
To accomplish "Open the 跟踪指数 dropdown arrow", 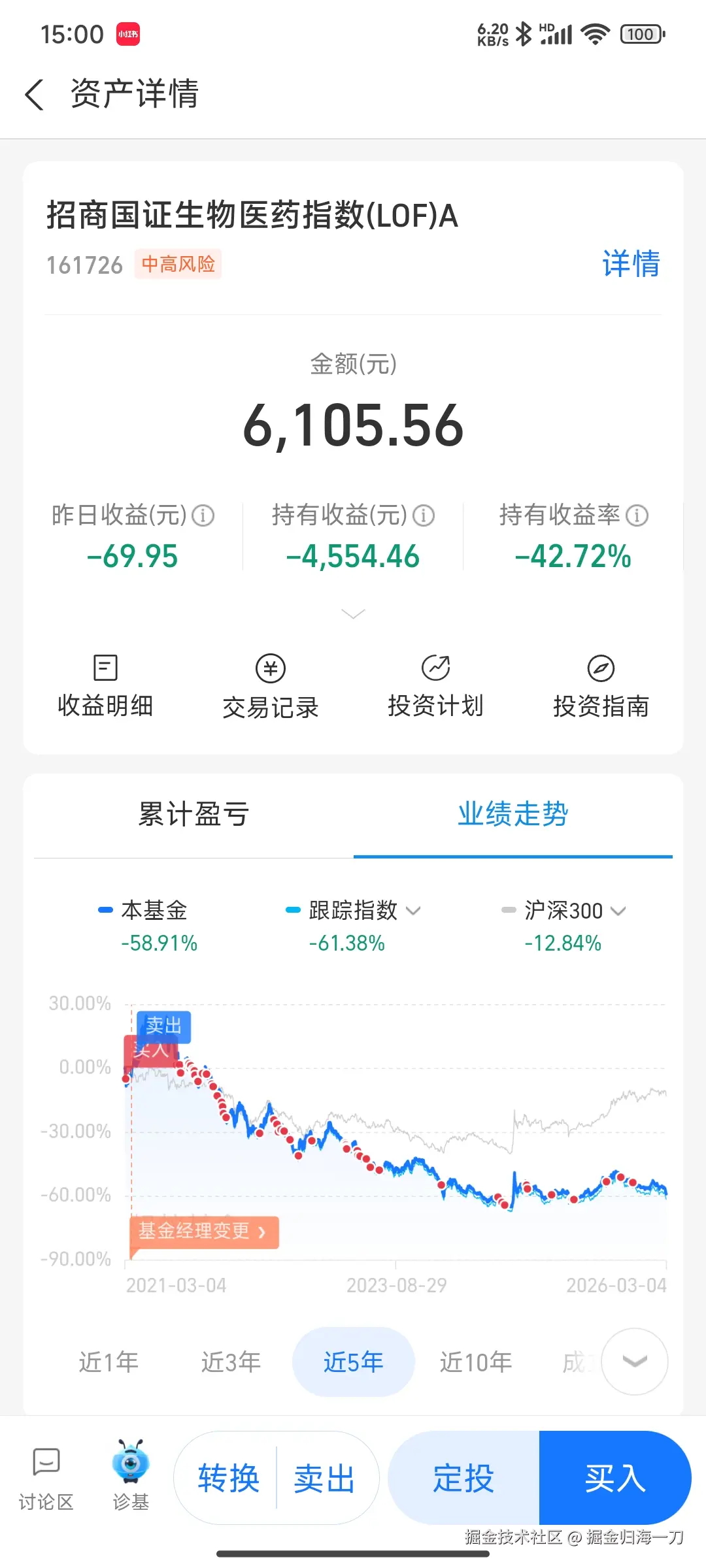I will [414, 910].
